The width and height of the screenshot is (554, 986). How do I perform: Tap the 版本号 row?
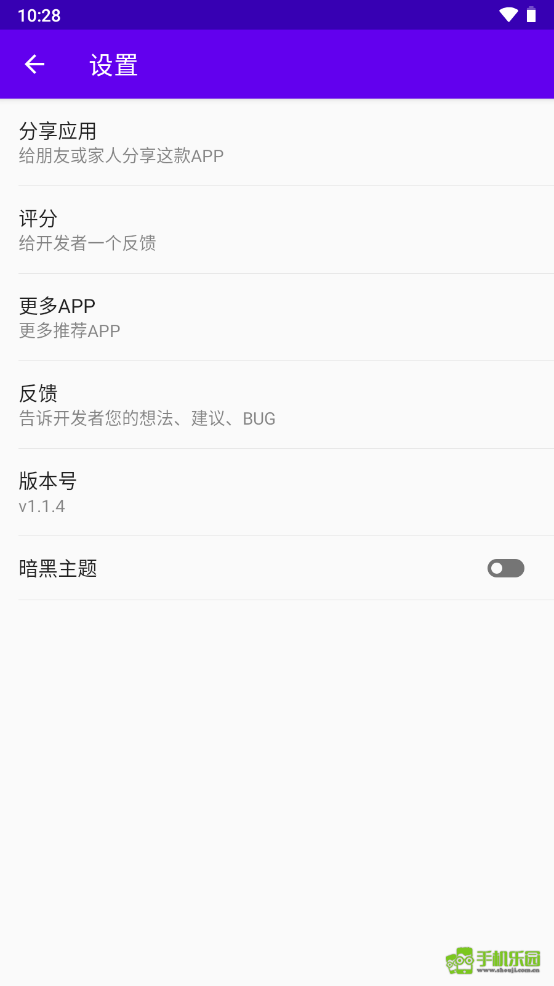[277, 492]
